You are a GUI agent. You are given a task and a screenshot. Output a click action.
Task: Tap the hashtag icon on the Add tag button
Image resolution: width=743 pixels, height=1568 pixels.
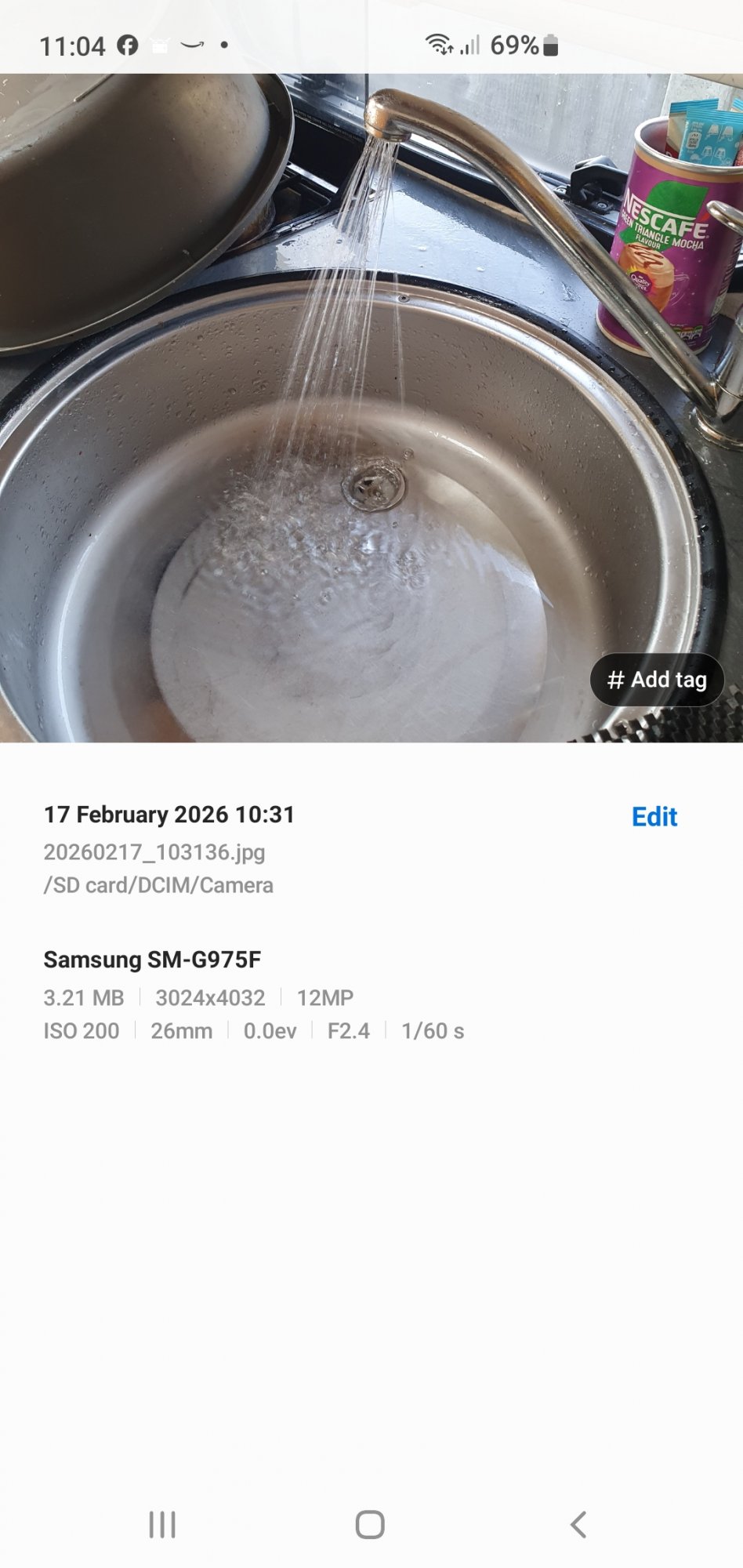(615, 680)
